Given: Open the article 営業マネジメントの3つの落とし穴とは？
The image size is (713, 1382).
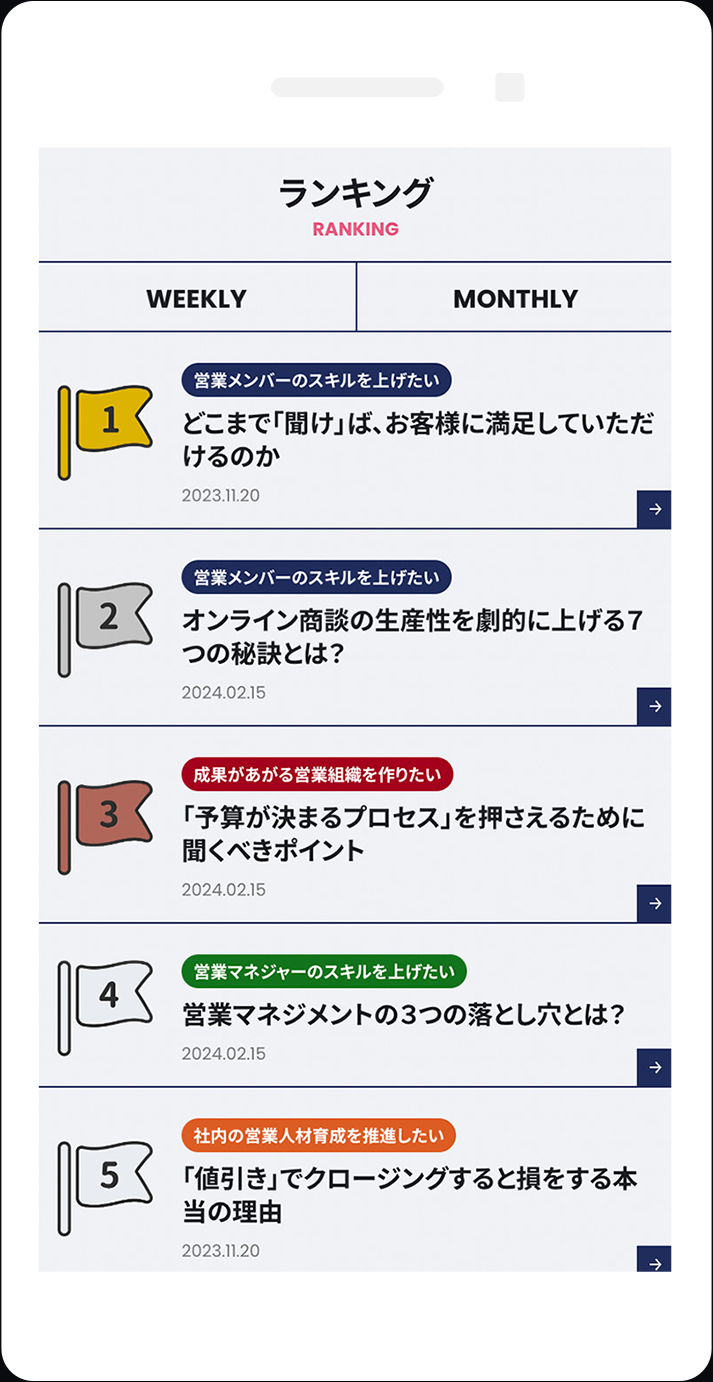Looking at the screenshot, I should click(403, 1015).
